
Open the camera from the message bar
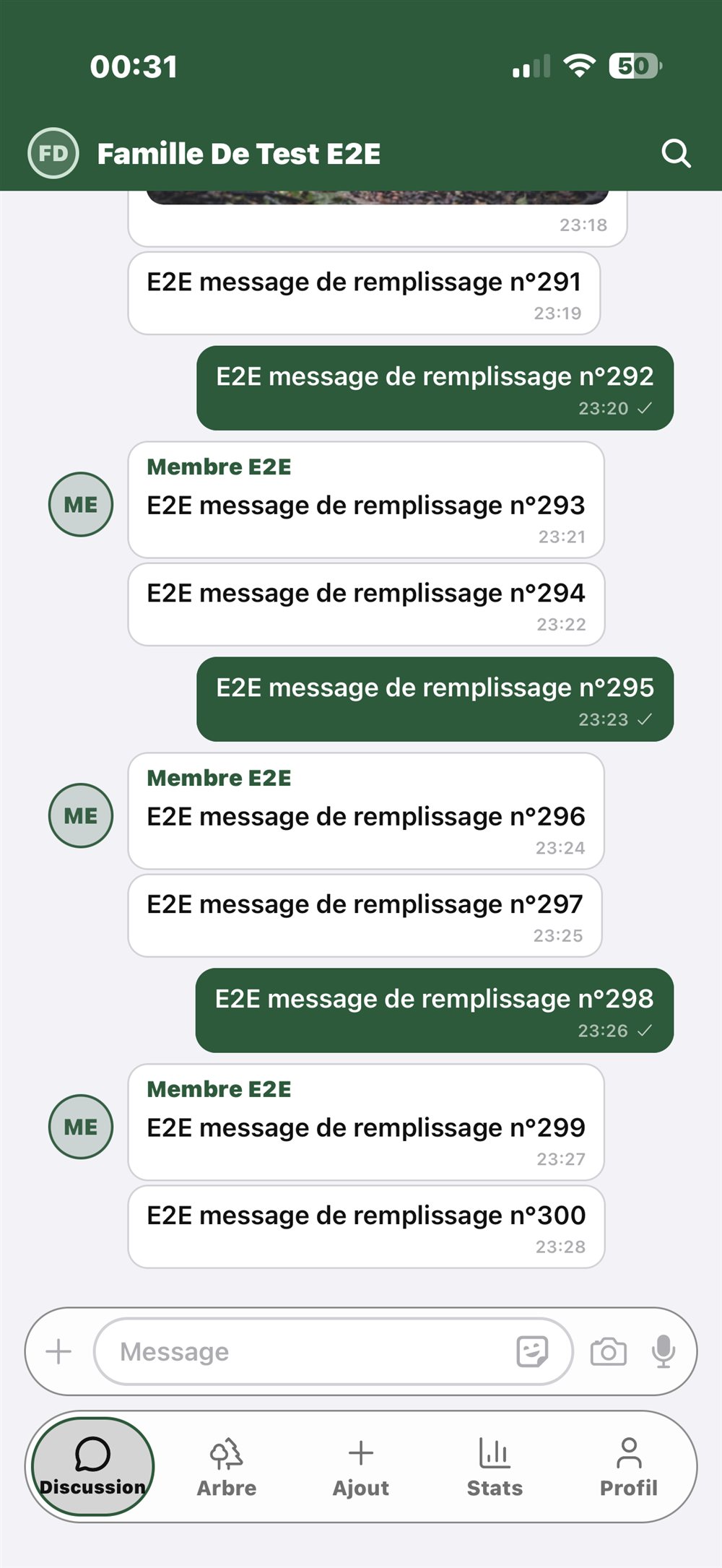(x=609, y=1351)
